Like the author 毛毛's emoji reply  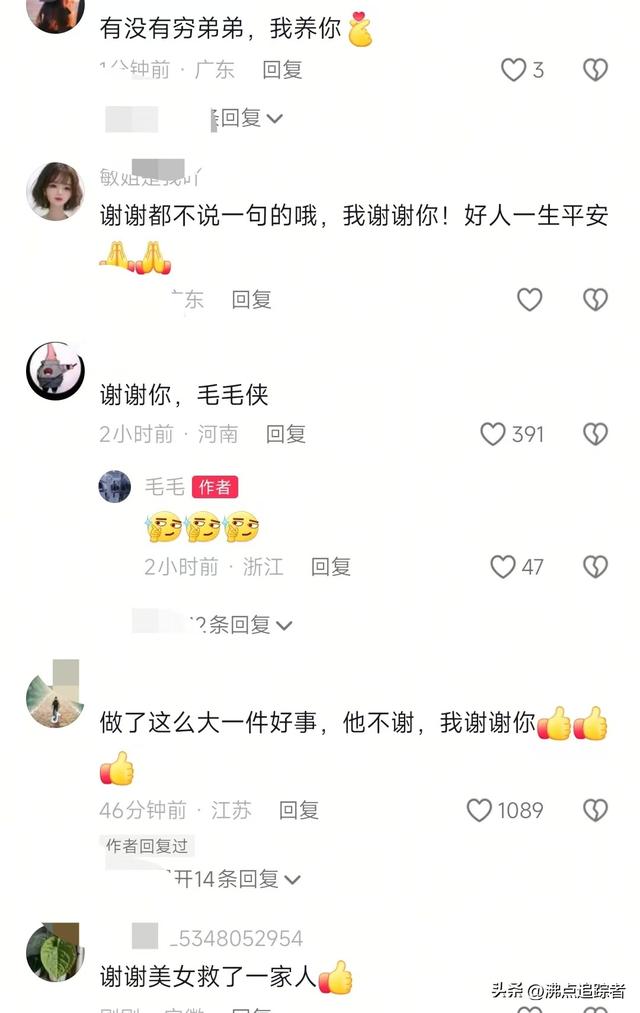(x=503, y=567)
